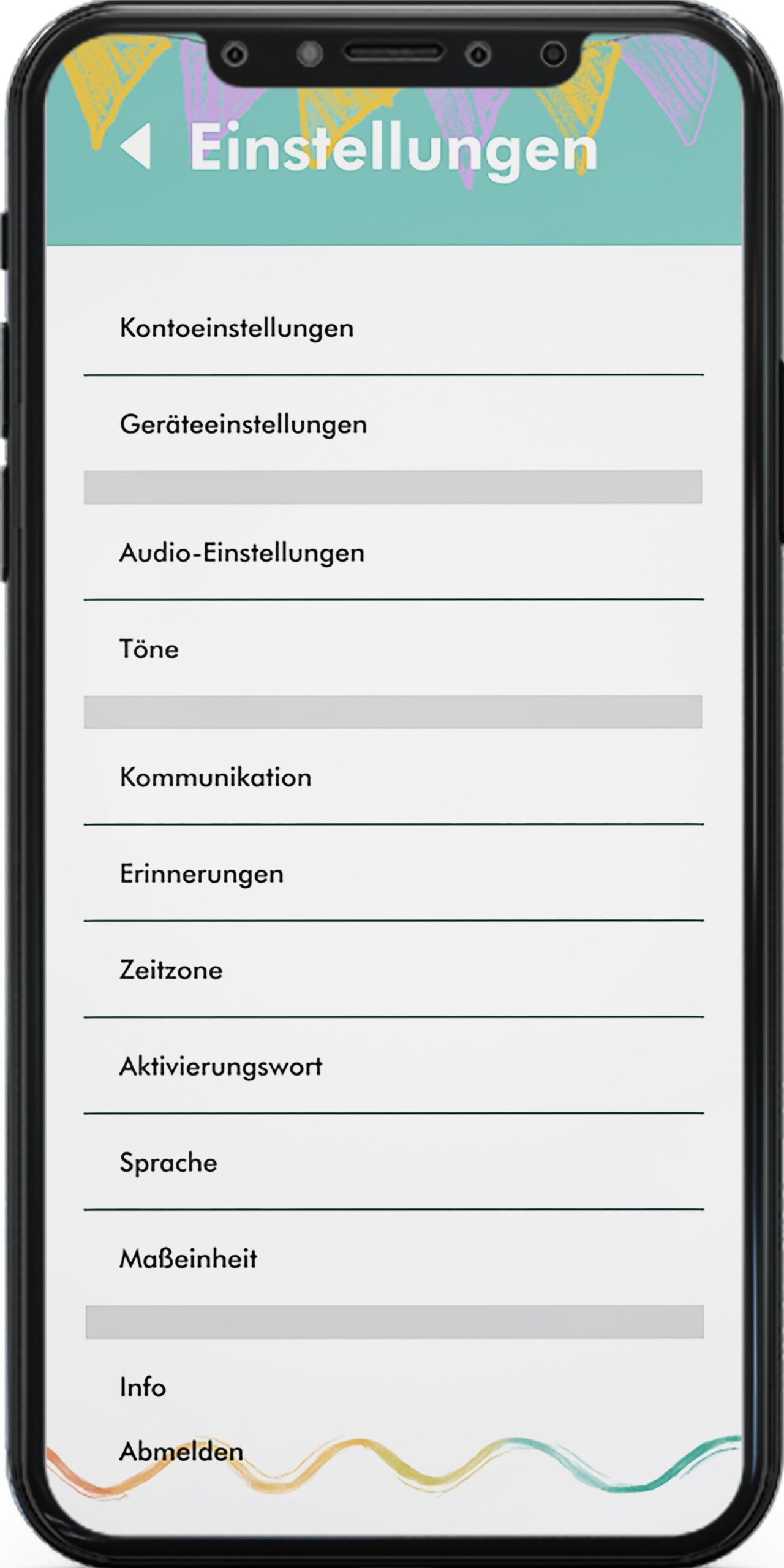Select the Töne row
Viewport: 784px width, 1568px height.
point(393,649)
